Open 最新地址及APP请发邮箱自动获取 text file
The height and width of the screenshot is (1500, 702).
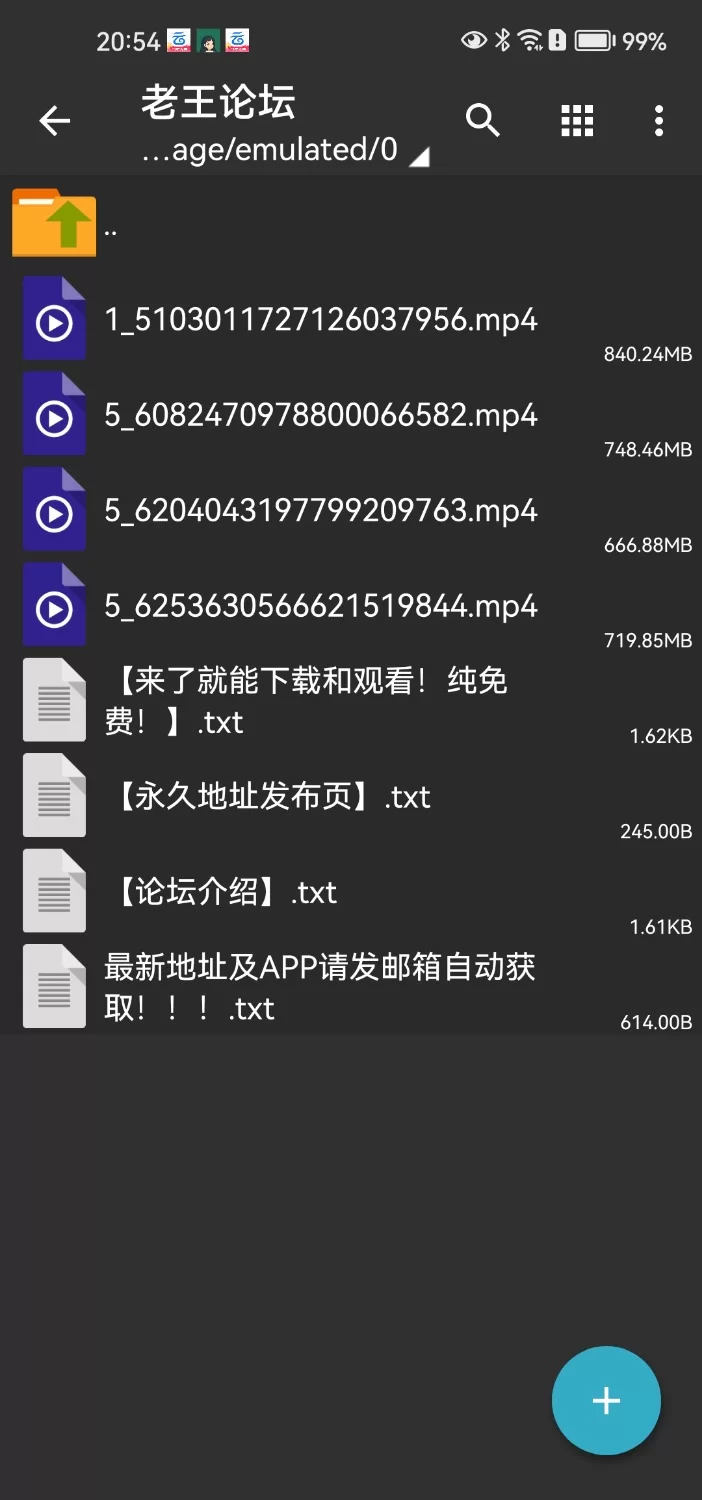pos(320,987)
